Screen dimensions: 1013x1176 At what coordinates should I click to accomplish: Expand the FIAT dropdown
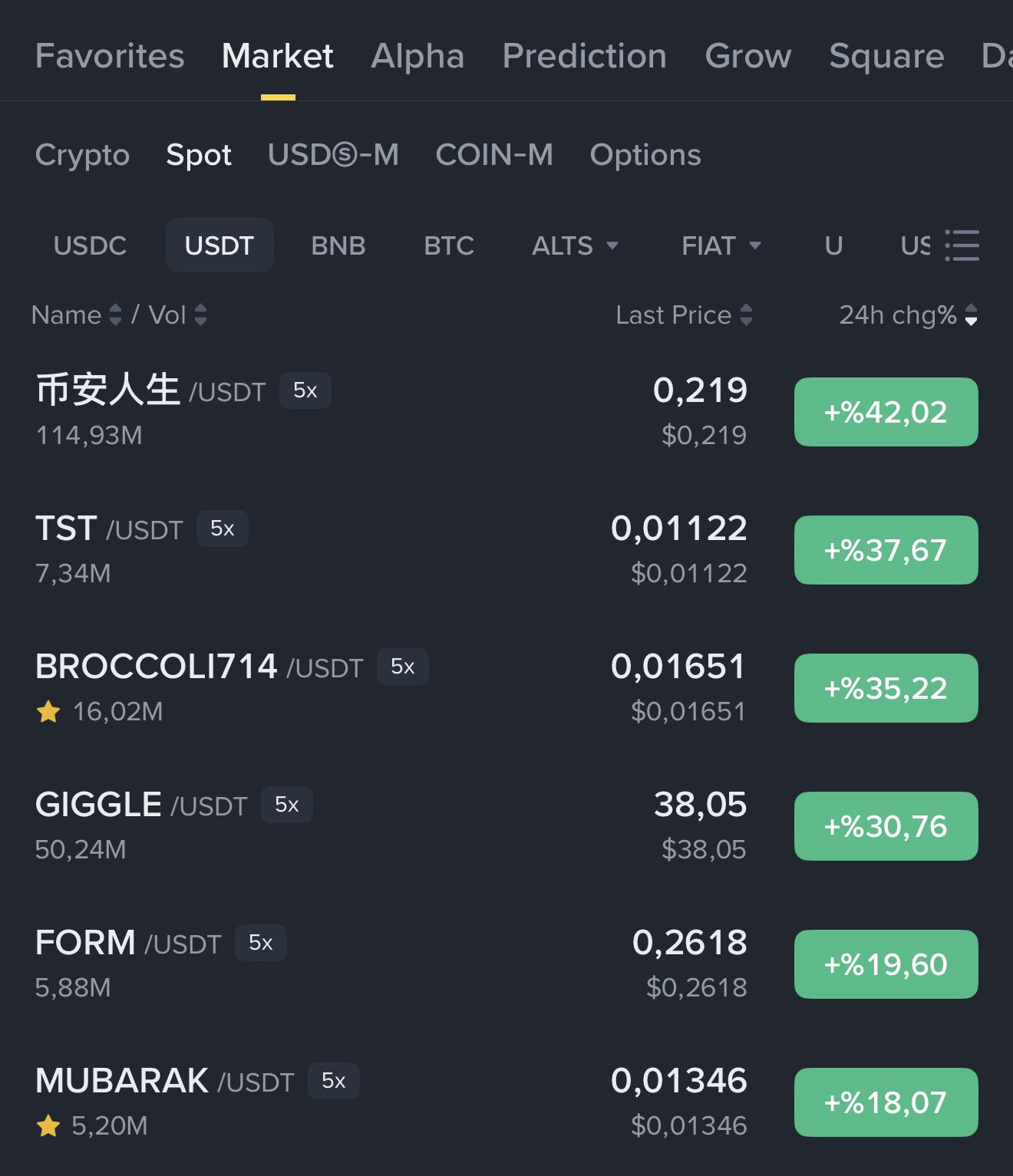(721, 245)
